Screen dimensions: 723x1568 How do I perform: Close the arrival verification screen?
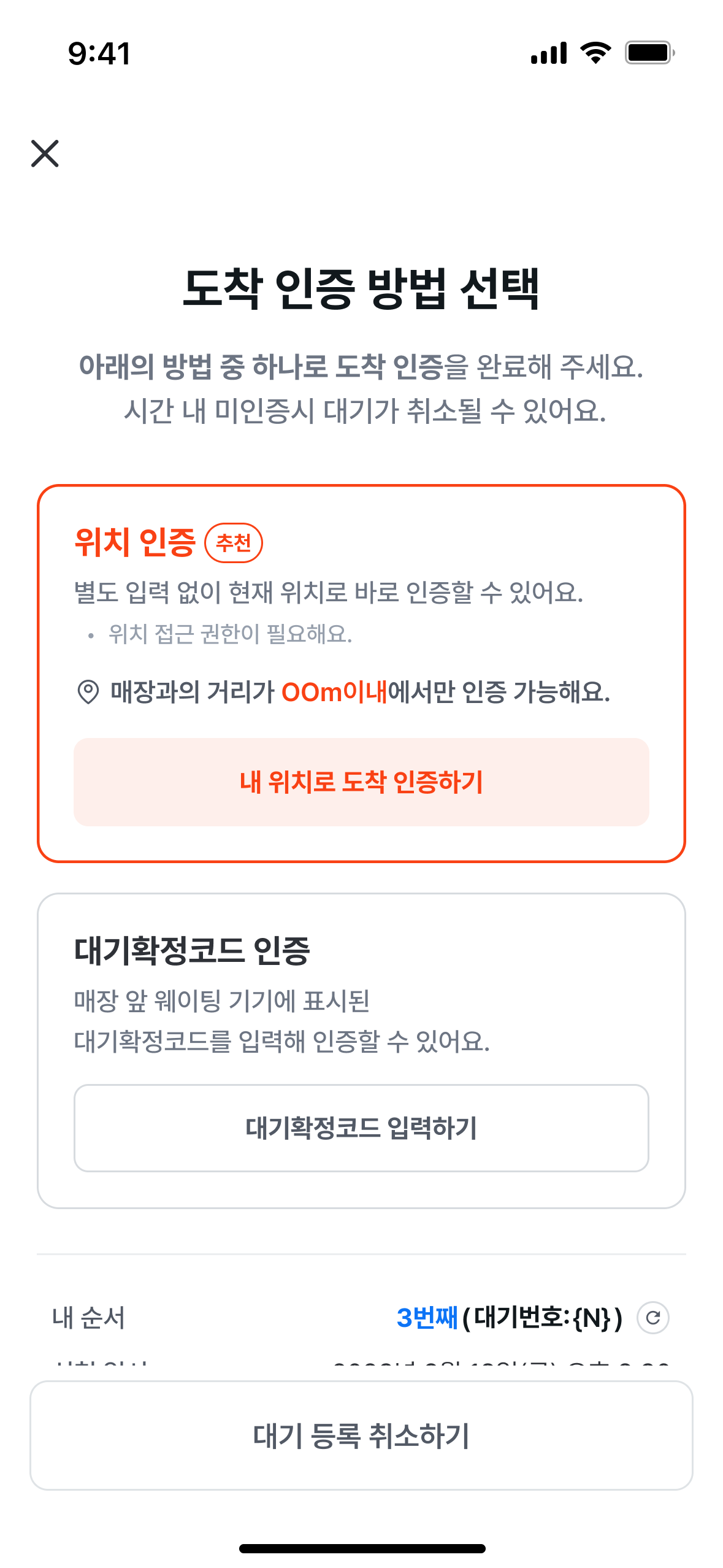(x=45, y=153)
